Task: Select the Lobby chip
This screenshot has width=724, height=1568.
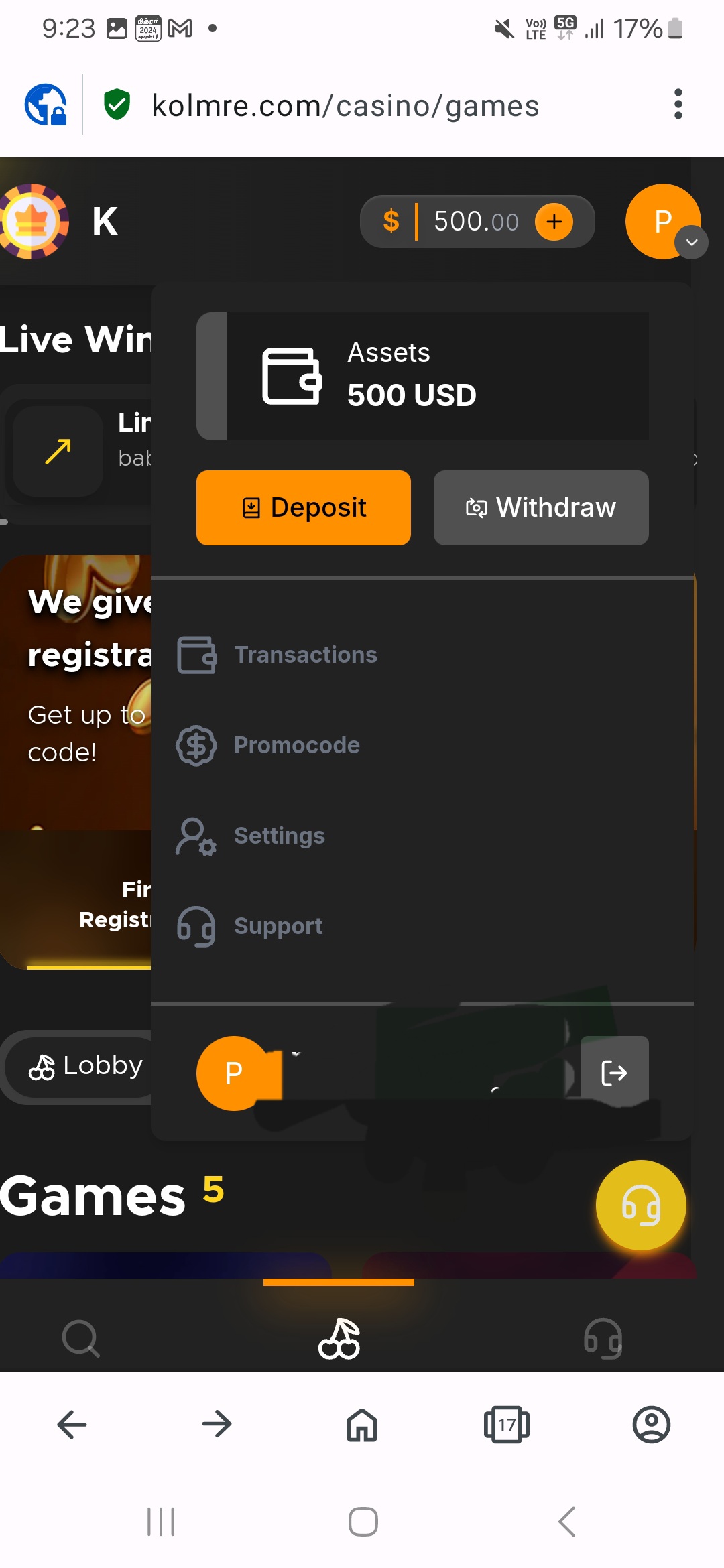Action: [x=86, y=1066]
